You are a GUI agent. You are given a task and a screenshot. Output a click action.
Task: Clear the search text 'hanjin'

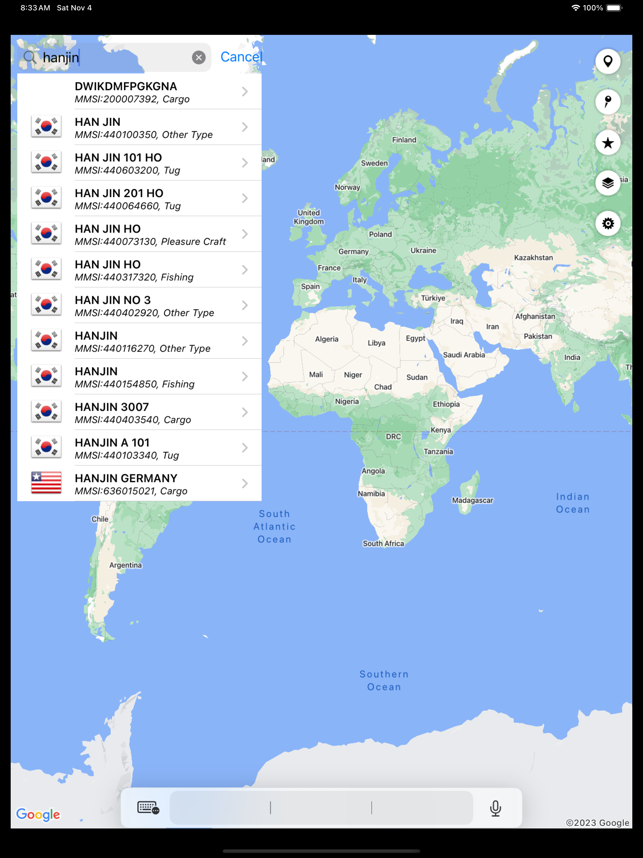click(x=199, y=58)
